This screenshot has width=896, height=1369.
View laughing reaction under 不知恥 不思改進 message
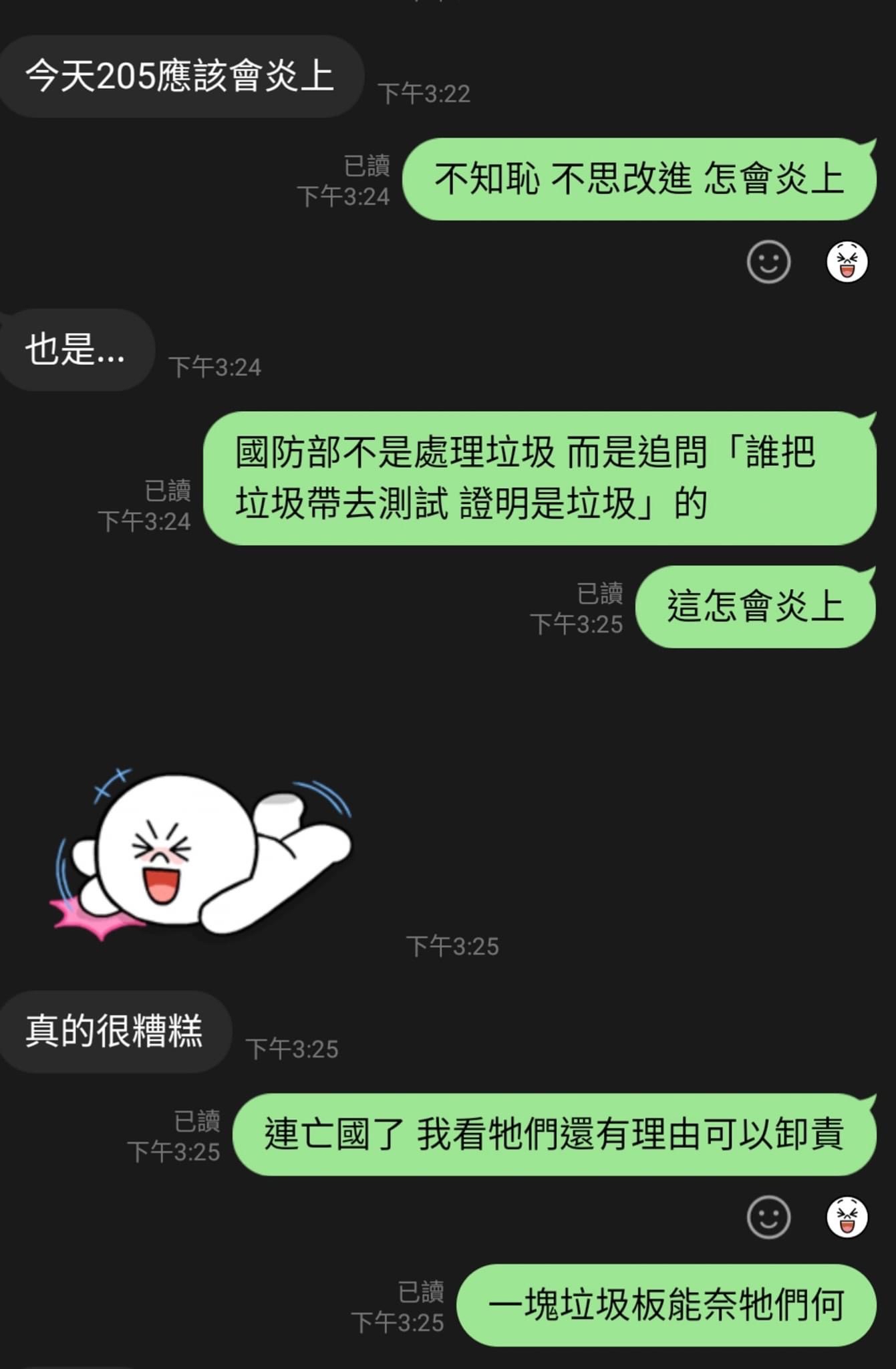click(847, 262)
